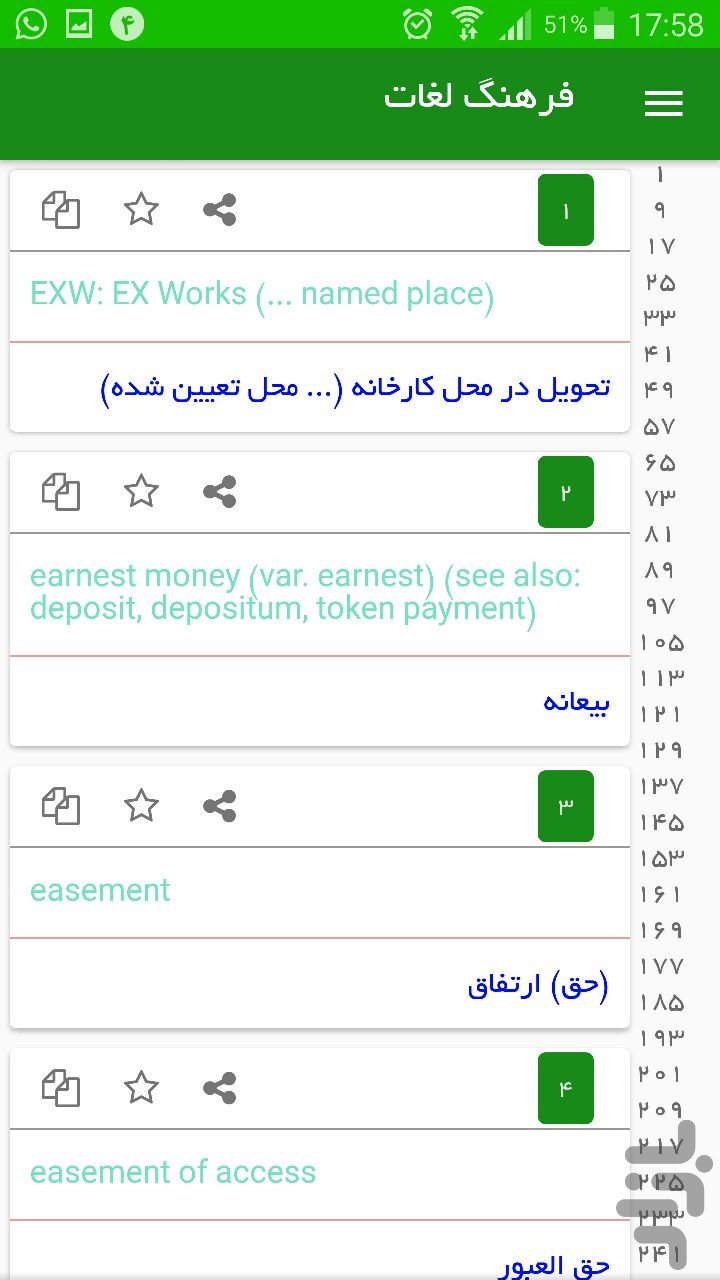Share the earnest money entry
Screen dimensions: 720x1280
(220, 492)
